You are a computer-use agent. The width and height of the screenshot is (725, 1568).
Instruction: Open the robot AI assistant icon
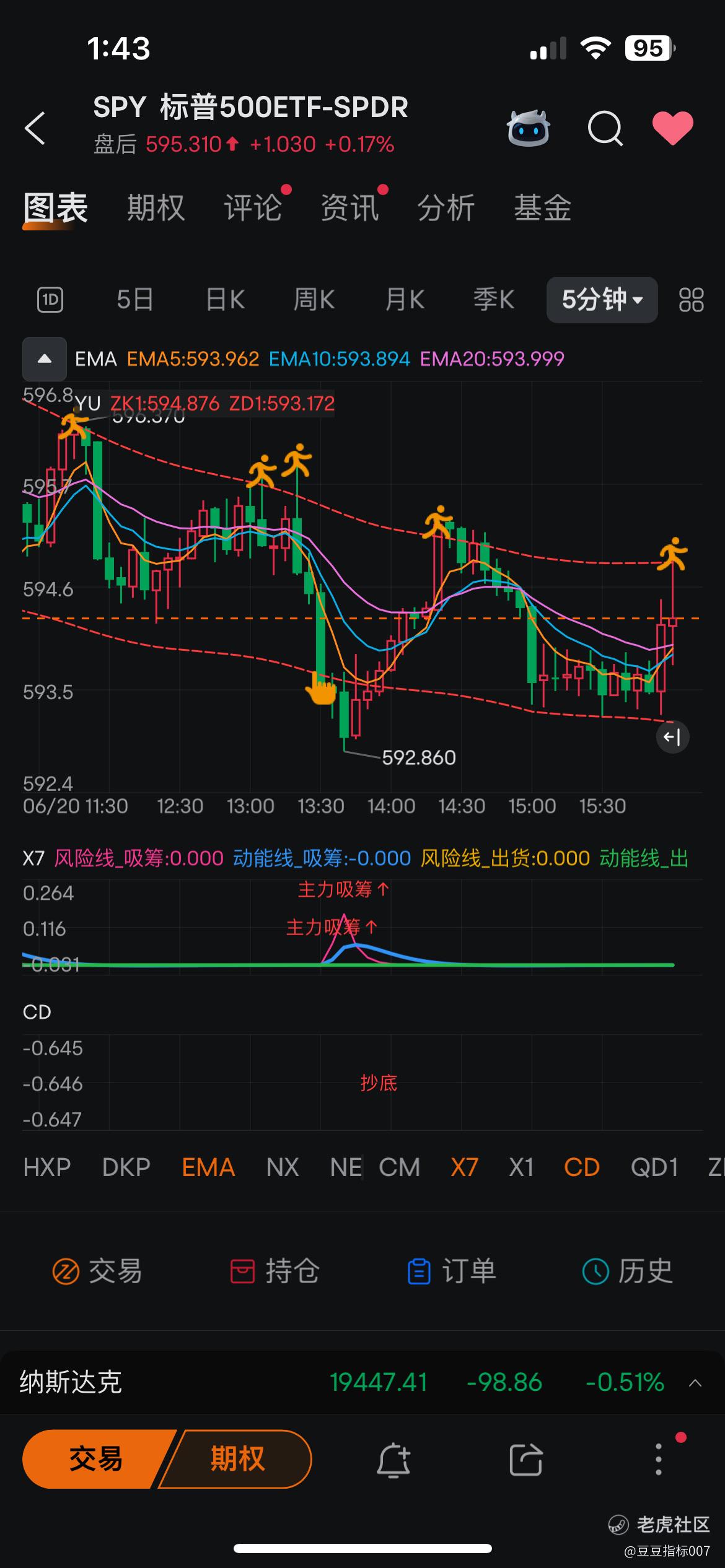click(x=528, y=128)
